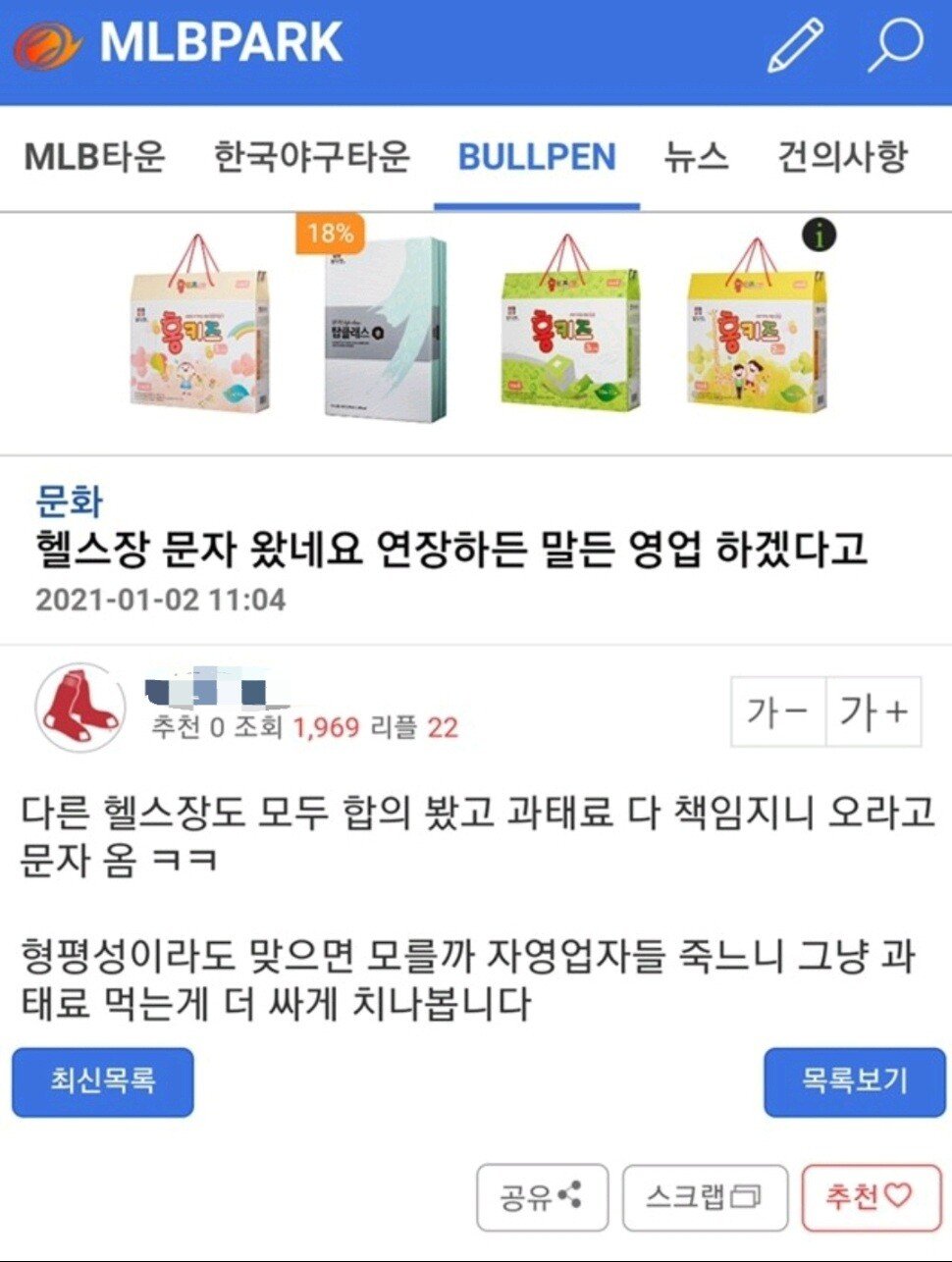Scrap this post with 스크랩
Image resolution: width=952 pixels, height=1262 pixels.
[705, 1197]
